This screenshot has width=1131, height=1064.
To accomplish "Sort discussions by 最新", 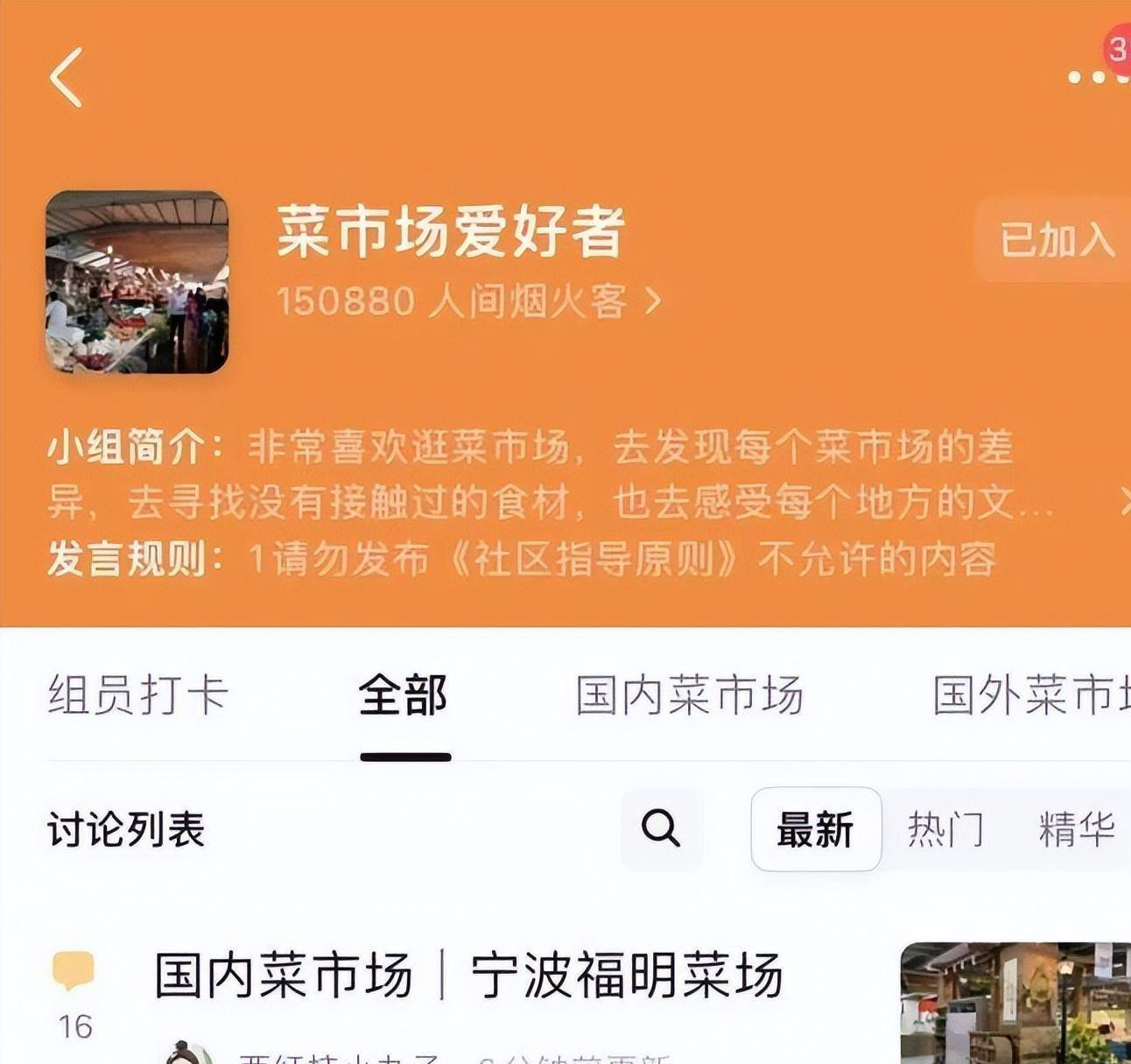I will point(815,828).
